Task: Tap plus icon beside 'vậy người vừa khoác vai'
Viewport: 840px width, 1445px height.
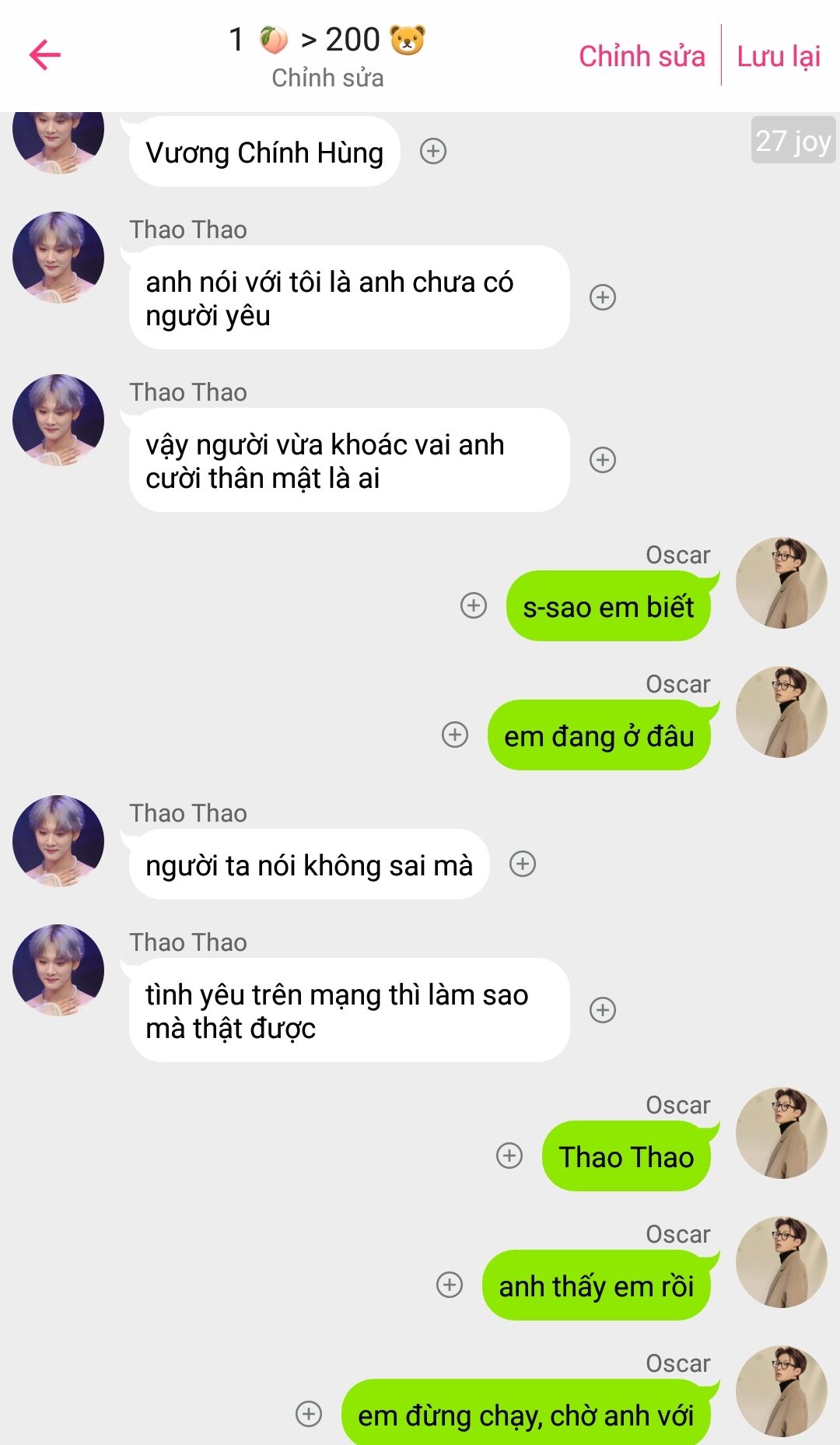Action: tap(603, 460)
